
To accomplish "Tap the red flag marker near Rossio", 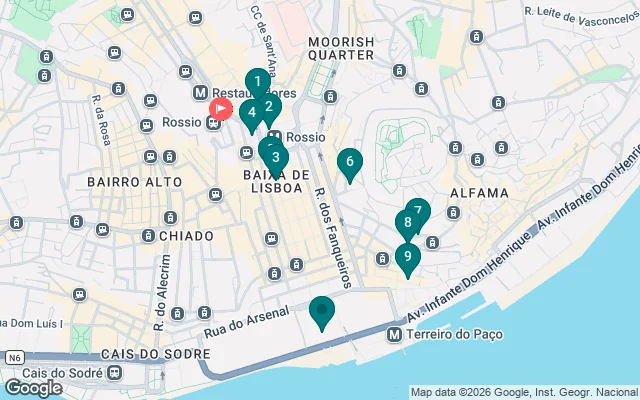I will point(221,109).
